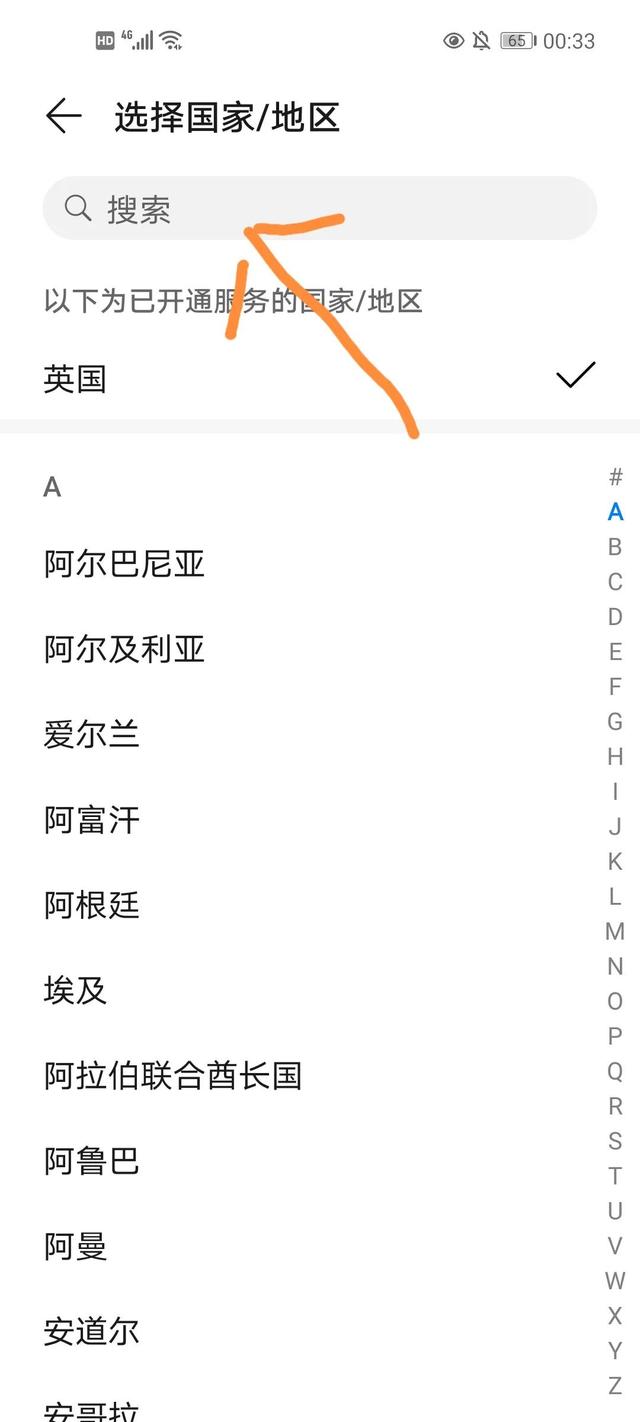Tap the 搜索 search field

[320, 208]
